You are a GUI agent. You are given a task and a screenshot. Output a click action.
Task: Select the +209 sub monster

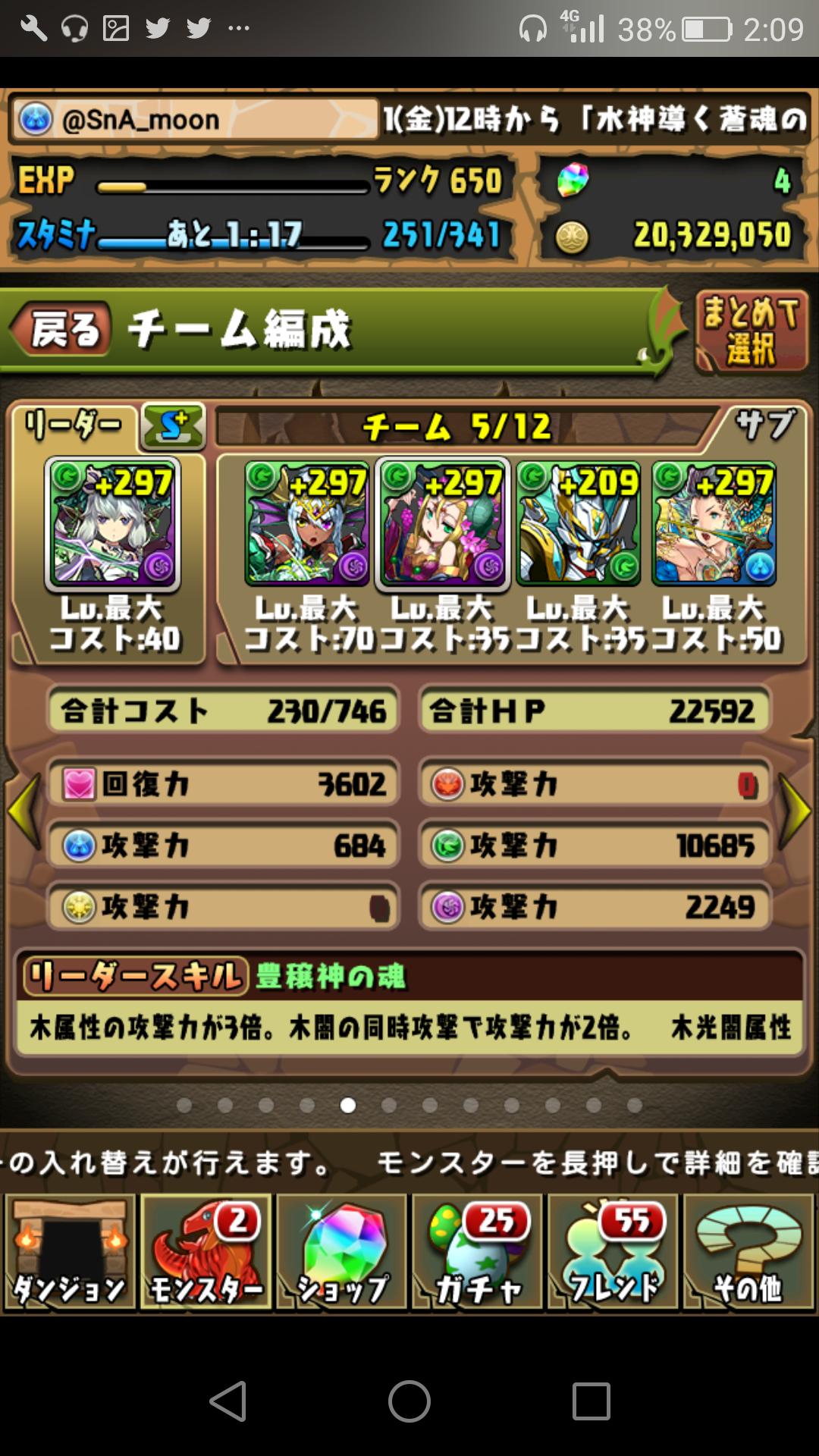579,523
